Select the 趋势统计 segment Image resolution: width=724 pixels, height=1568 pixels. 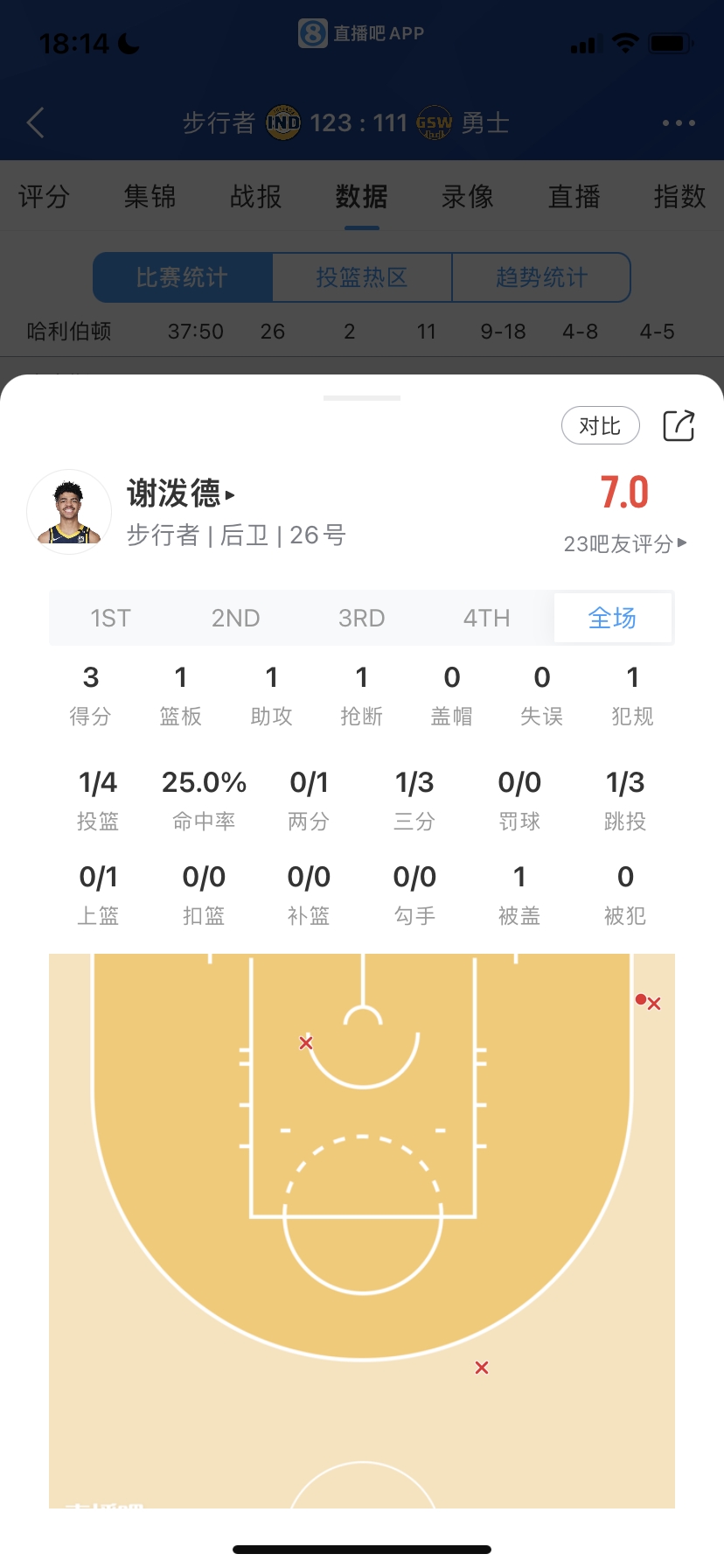[541, 277]
